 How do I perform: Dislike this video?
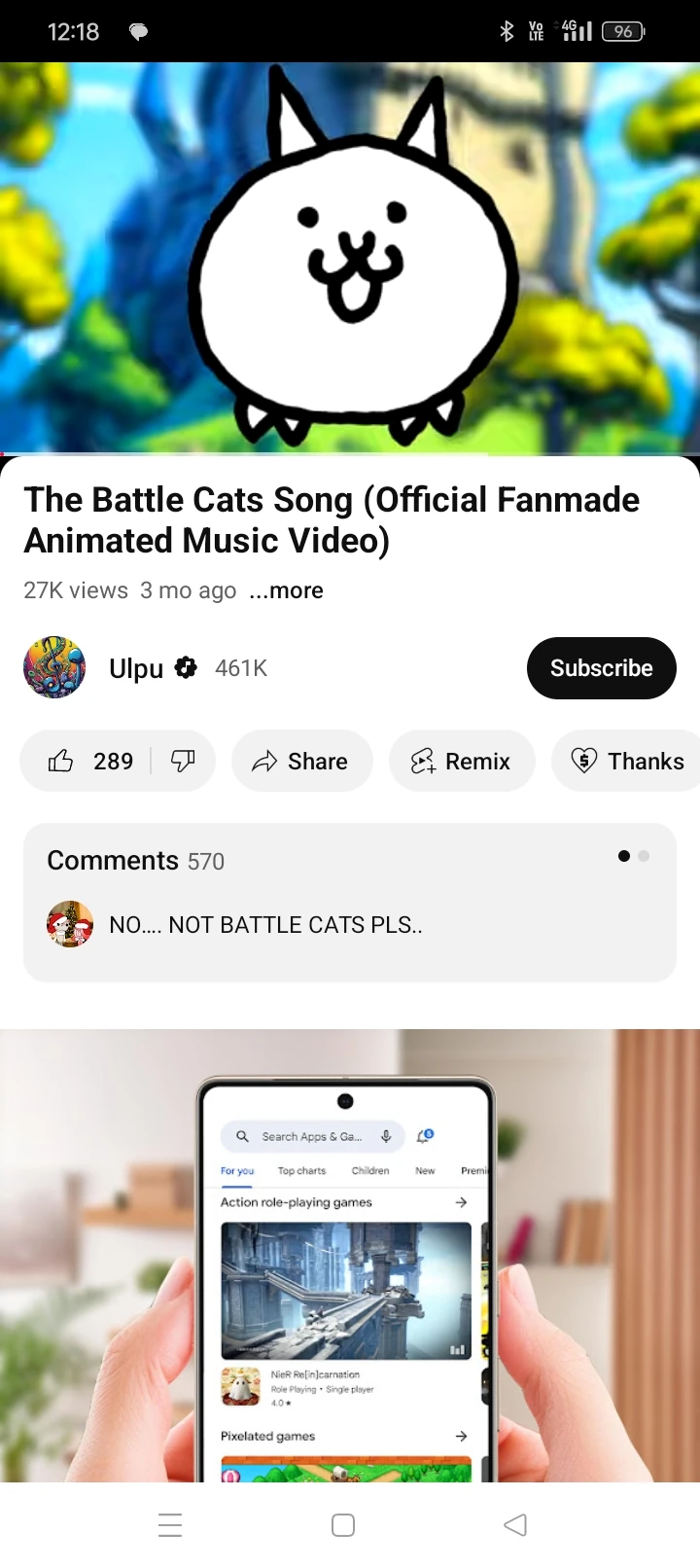(x=183, y=761)
